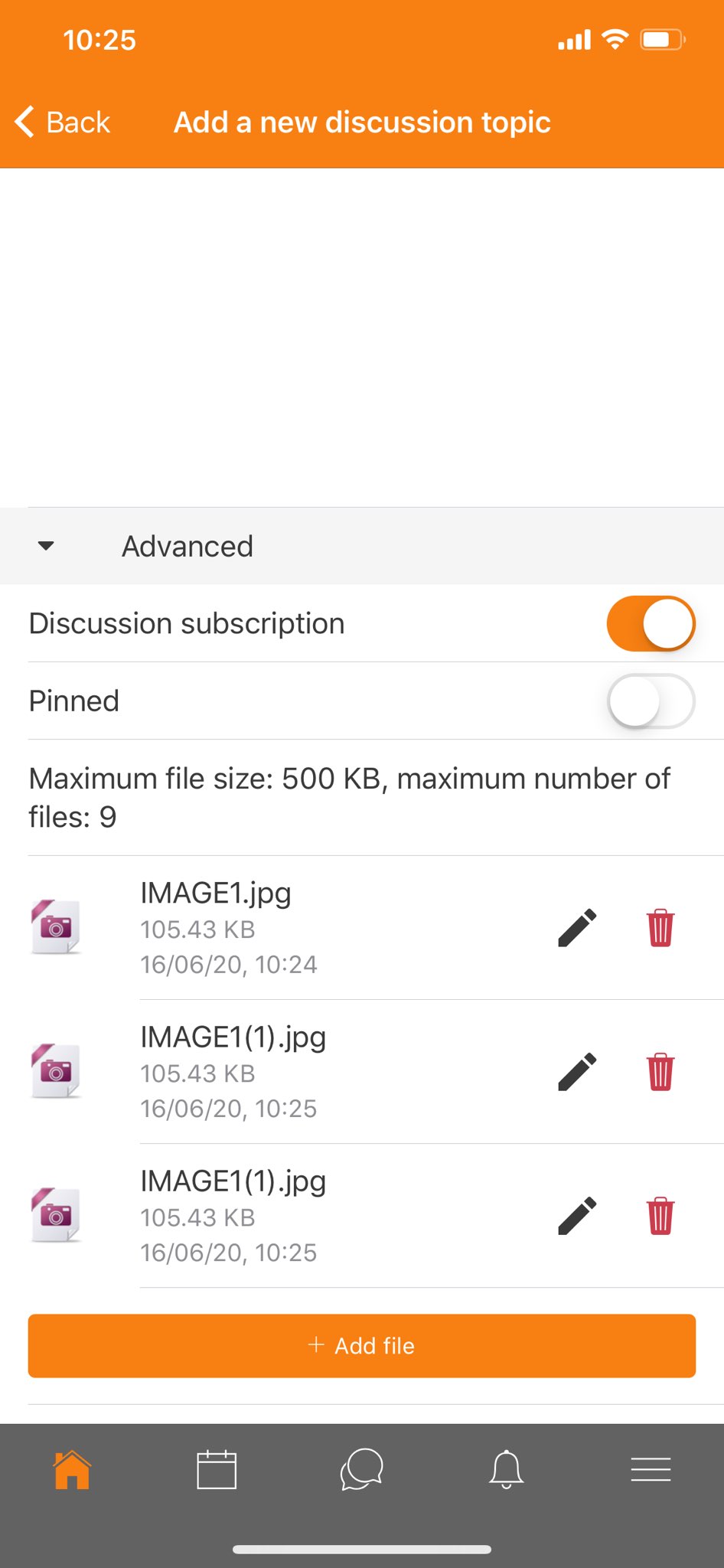Switch to the Home tab

(72, 1470)
